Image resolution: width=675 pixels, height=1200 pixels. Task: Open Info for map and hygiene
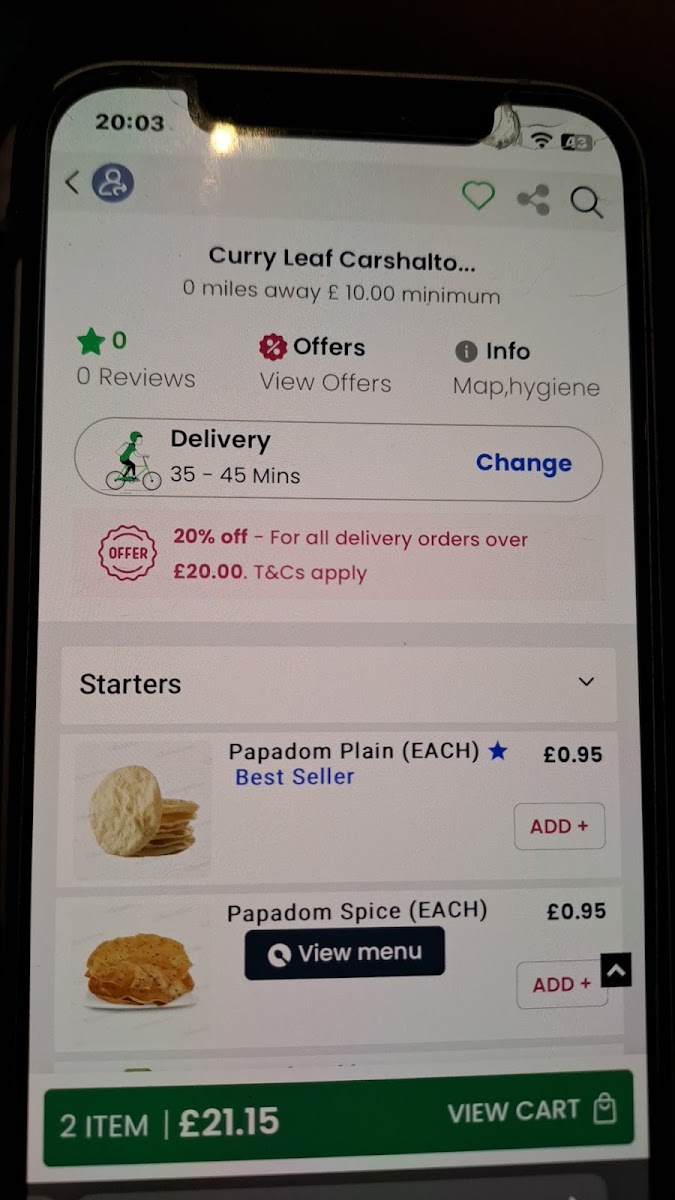pyautogui.click(x=526, y=369)
